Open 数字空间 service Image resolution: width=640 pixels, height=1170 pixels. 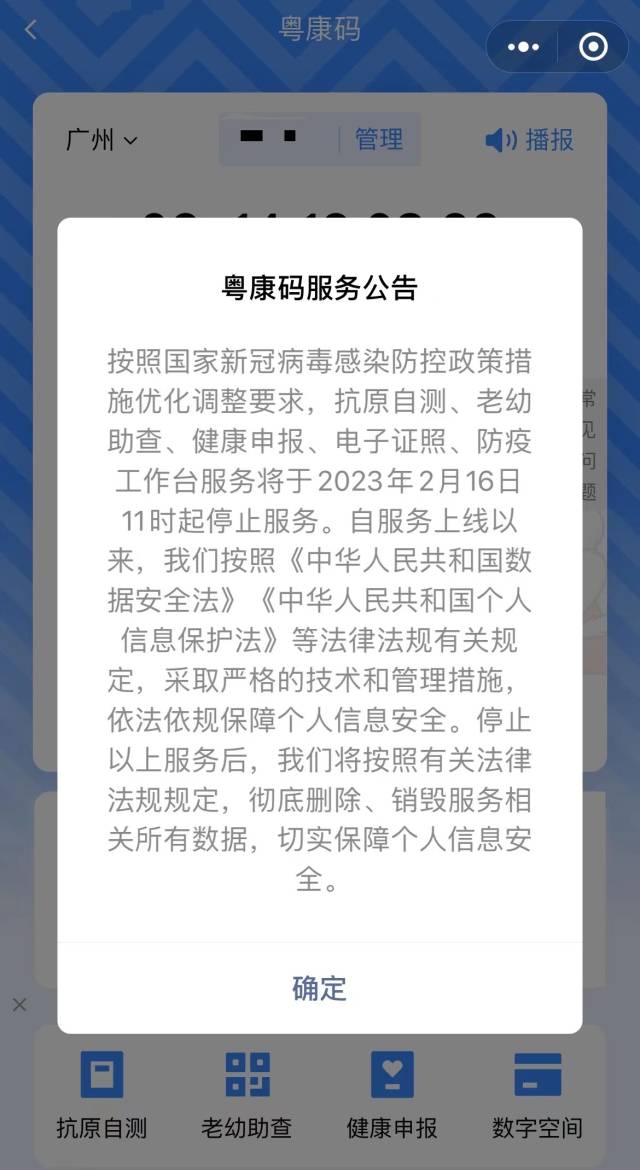click(x=537, y=1095)
